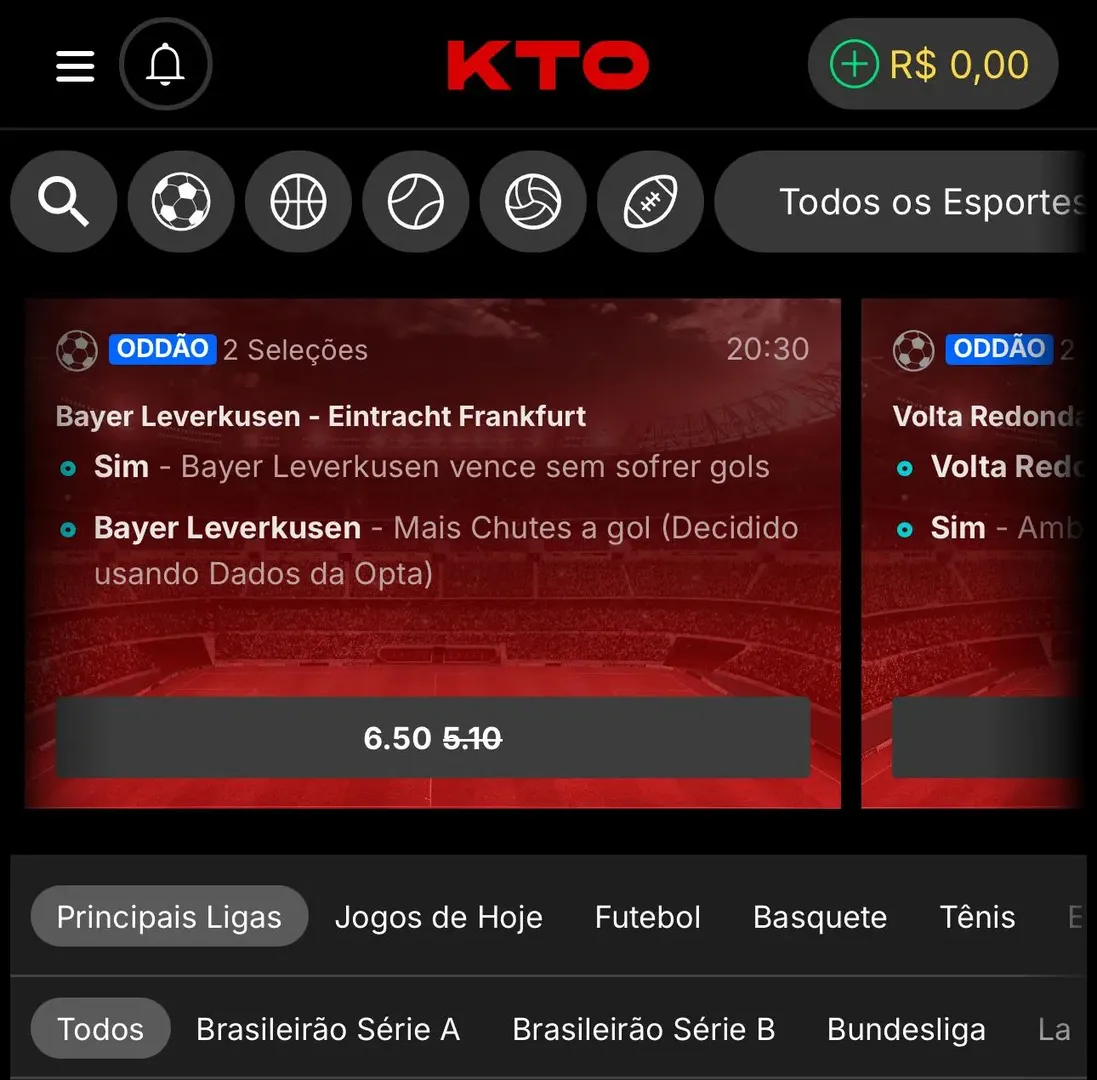Filter by Brasileirão Série A
This screenshot has width=1097, height=1080.
click(x=327, y=1029)
